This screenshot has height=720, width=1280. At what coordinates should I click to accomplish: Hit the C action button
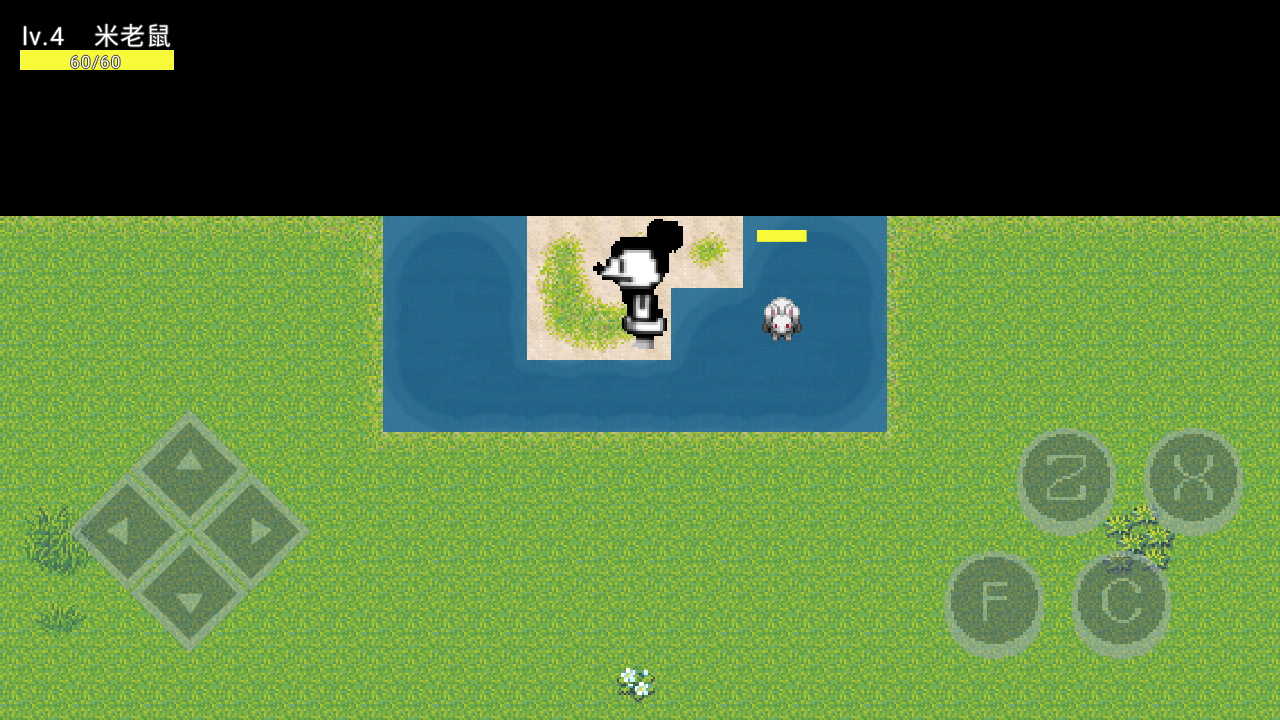1121,604
